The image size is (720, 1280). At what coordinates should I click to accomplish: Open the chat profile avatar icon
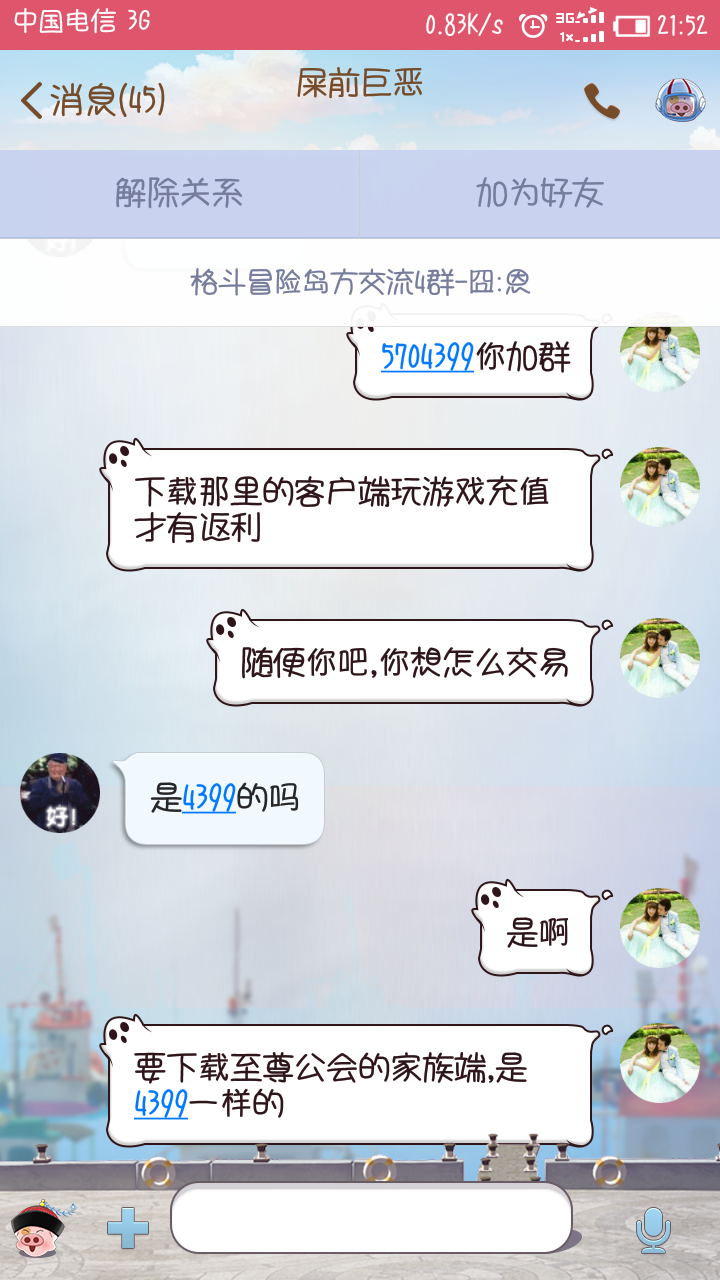[680, 101]
